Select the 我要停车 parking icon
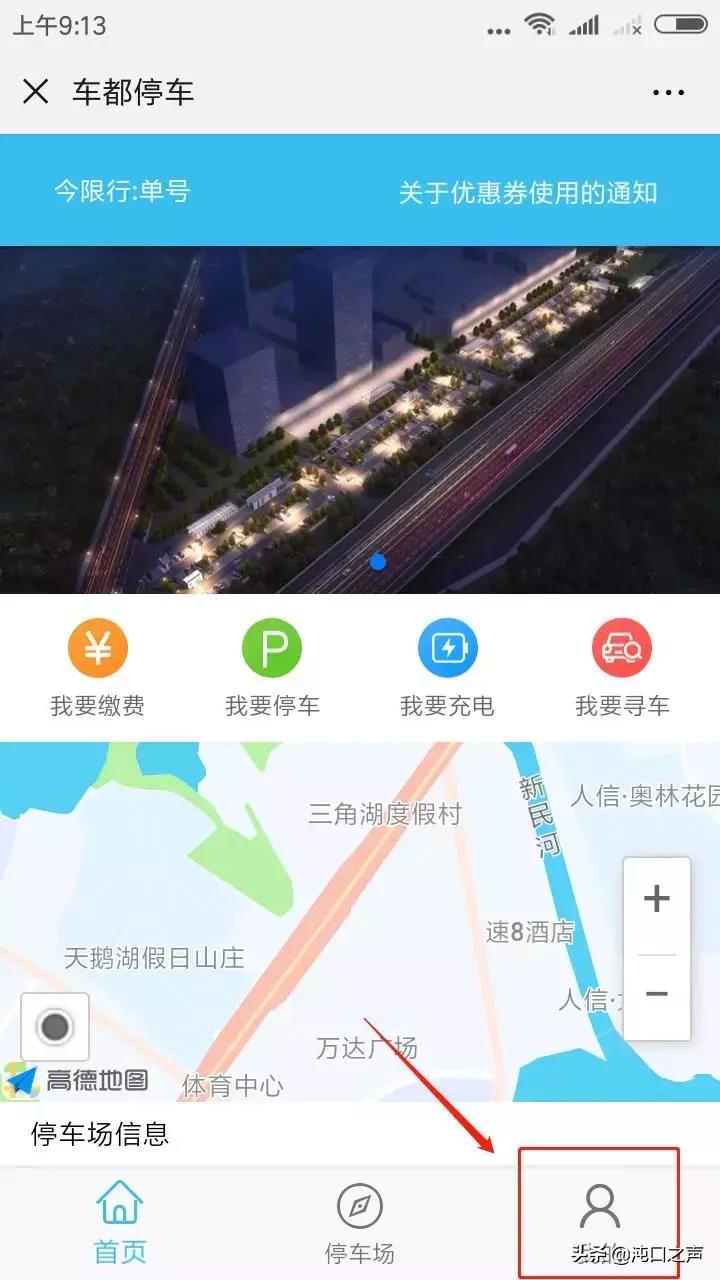Image resolution: width=720 pixels, height=1280 pixels. click(272, 648)
